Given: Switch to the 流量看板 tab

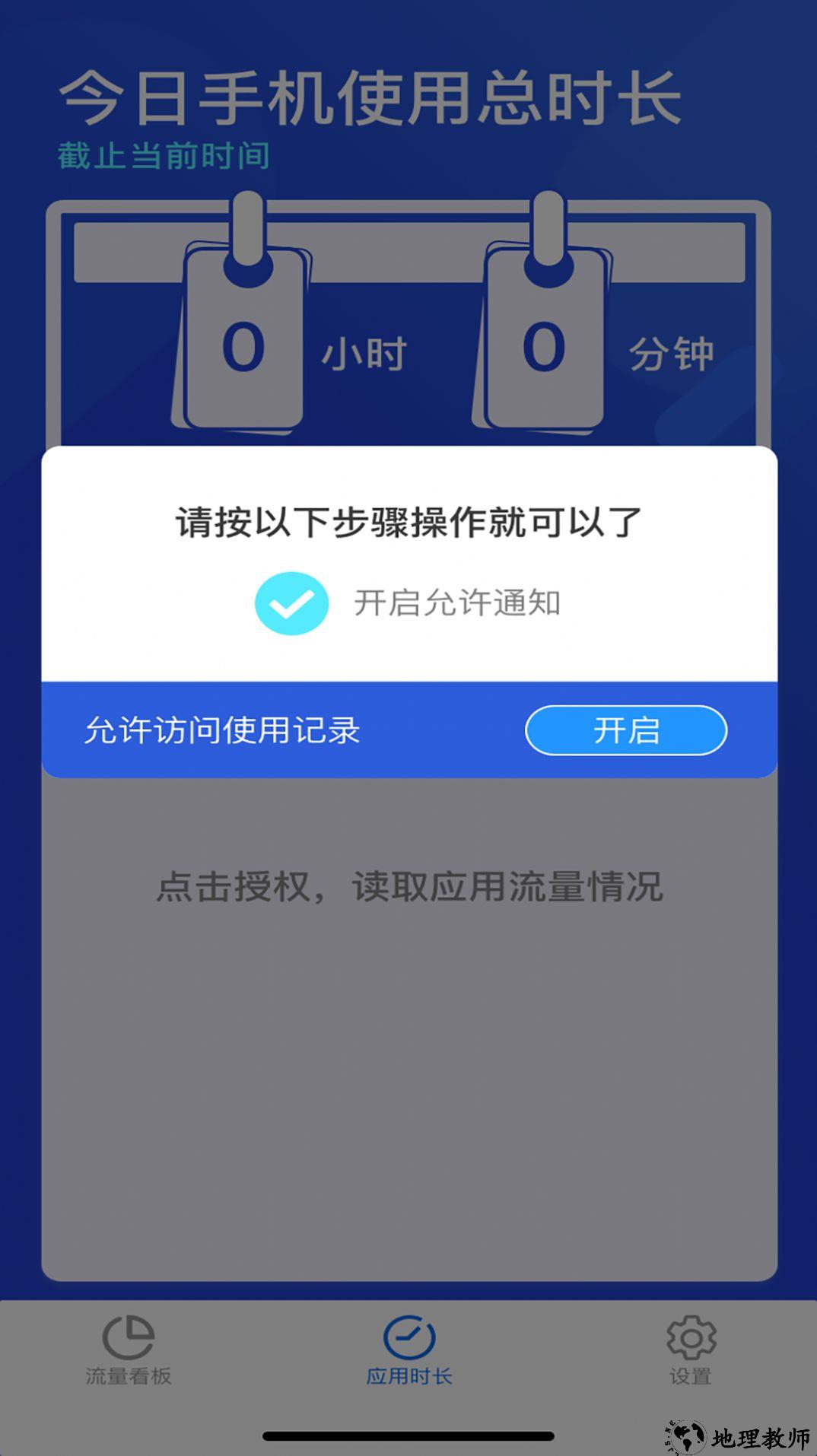Looking at the screenshot, I should [129, 1349].
